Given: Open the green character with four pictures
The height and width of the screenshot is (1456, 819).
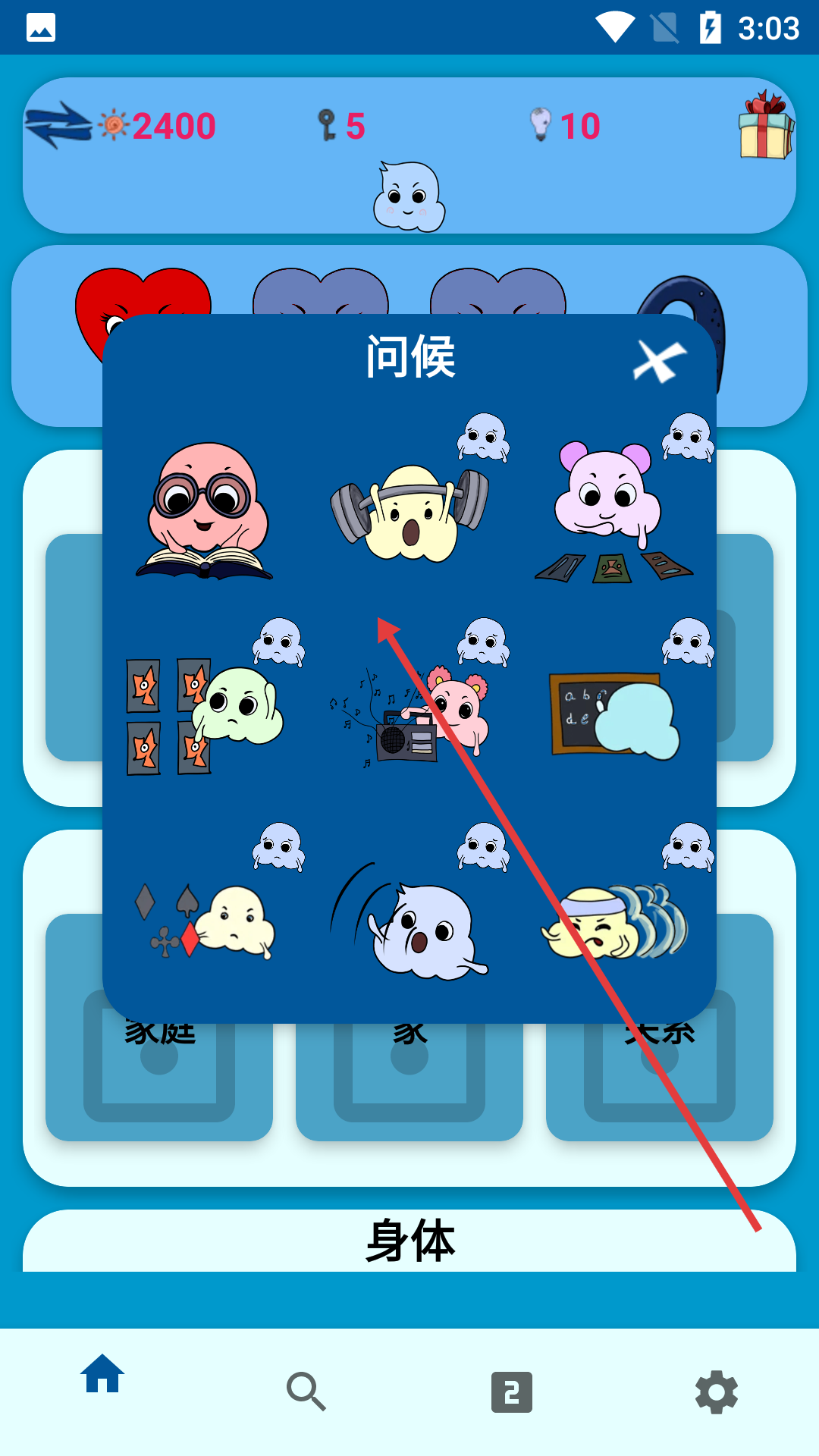Looking at the screenshot, I should 205,713.
